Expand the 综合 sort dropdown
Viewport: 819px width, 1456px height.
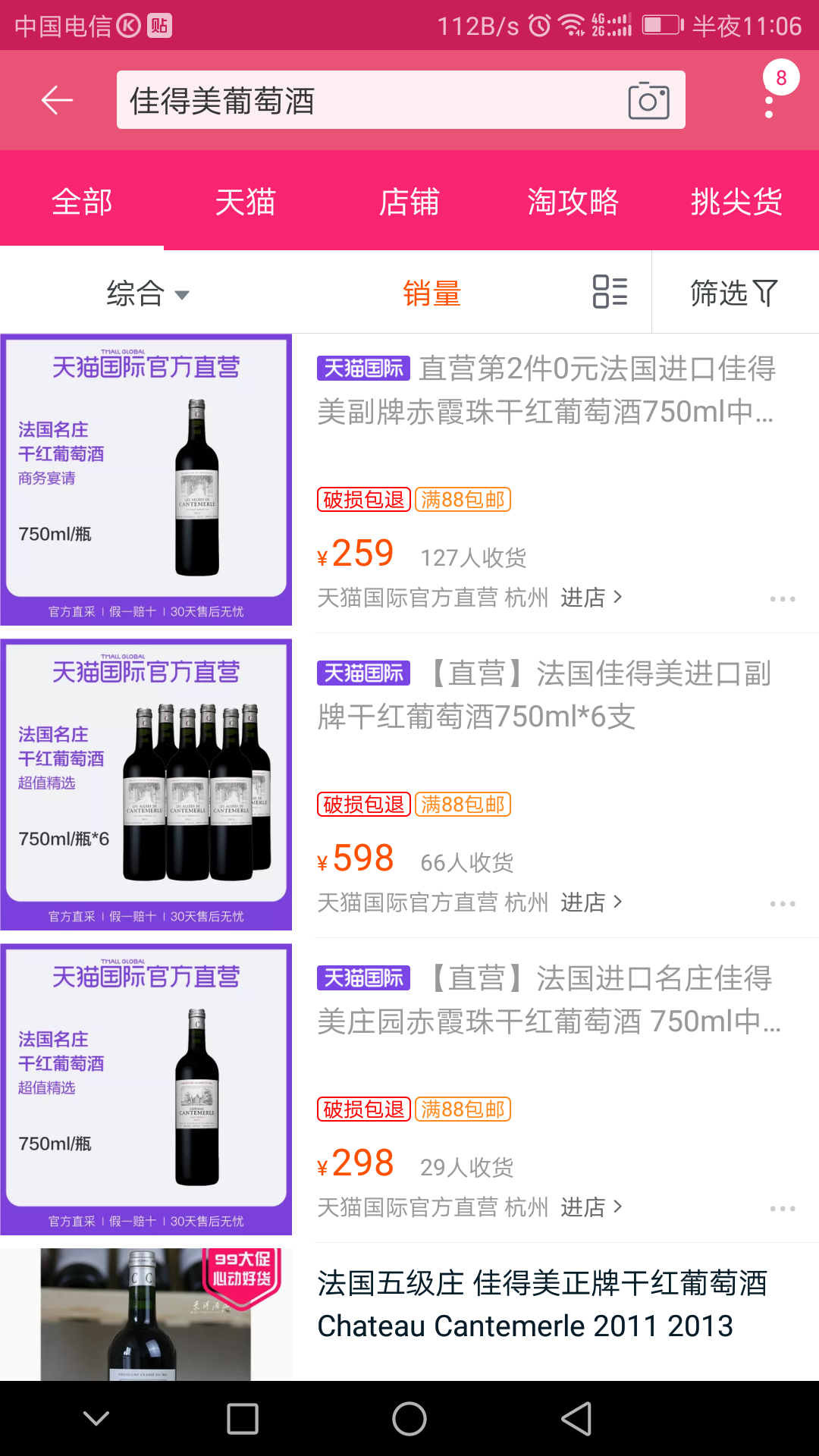(x=148, y=293)
